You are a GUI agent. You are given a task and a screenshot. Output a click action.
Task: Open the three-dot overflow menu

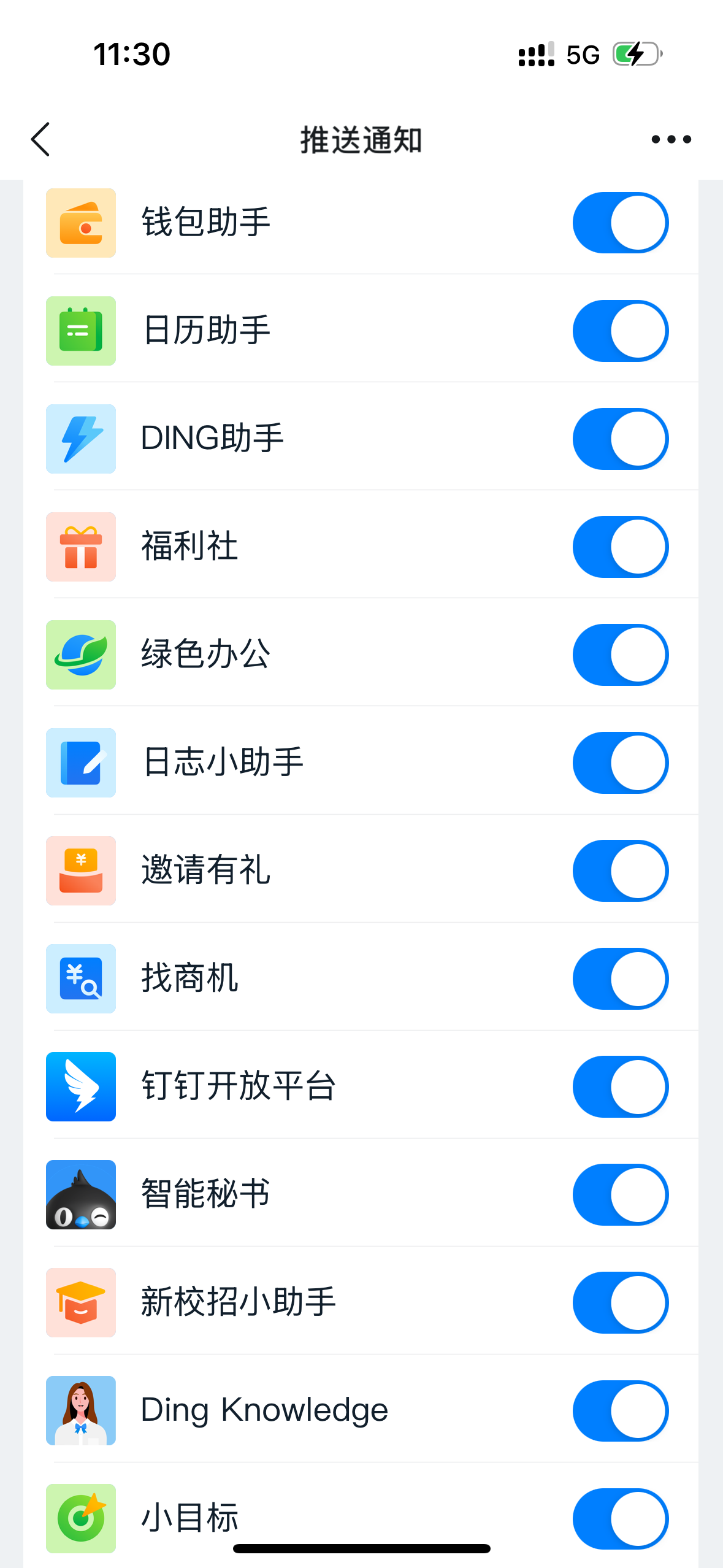coord(671,140)
